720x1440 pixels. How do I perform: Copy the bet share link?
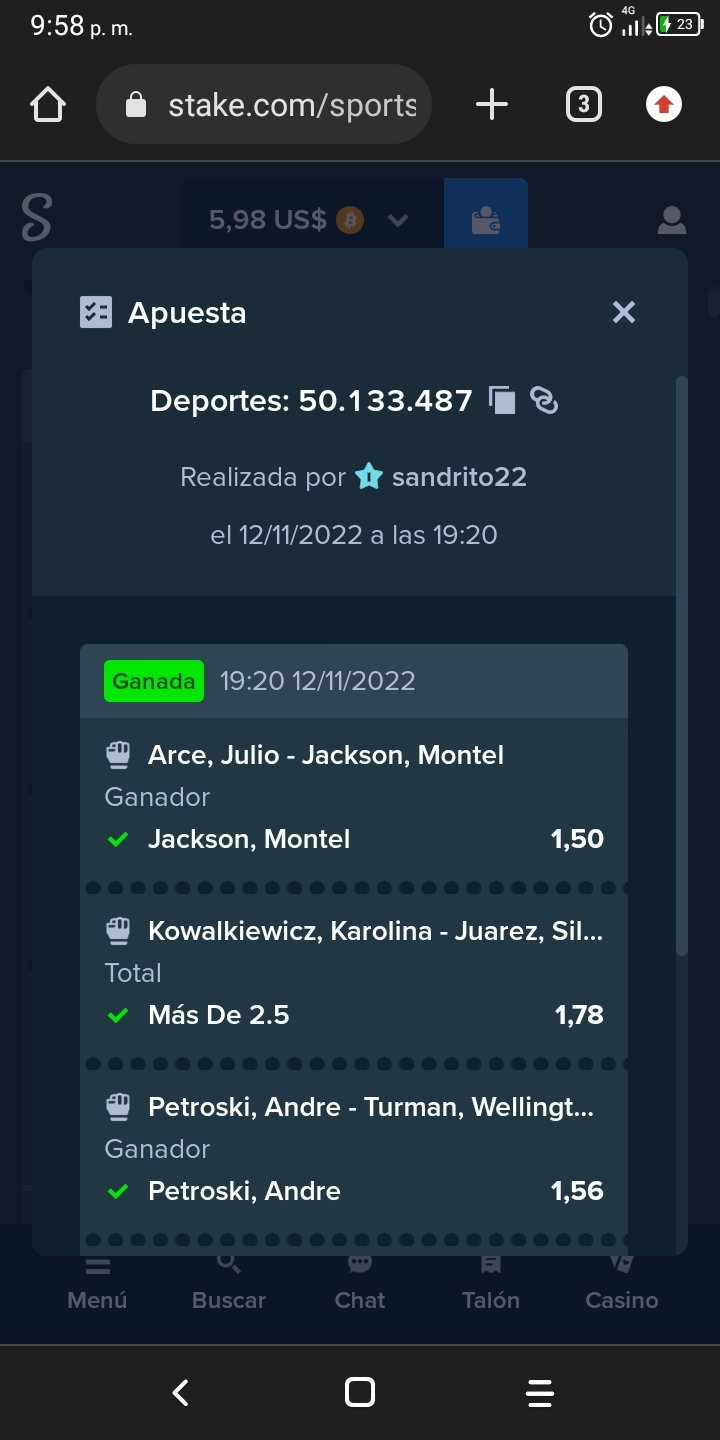coord(544,401)
